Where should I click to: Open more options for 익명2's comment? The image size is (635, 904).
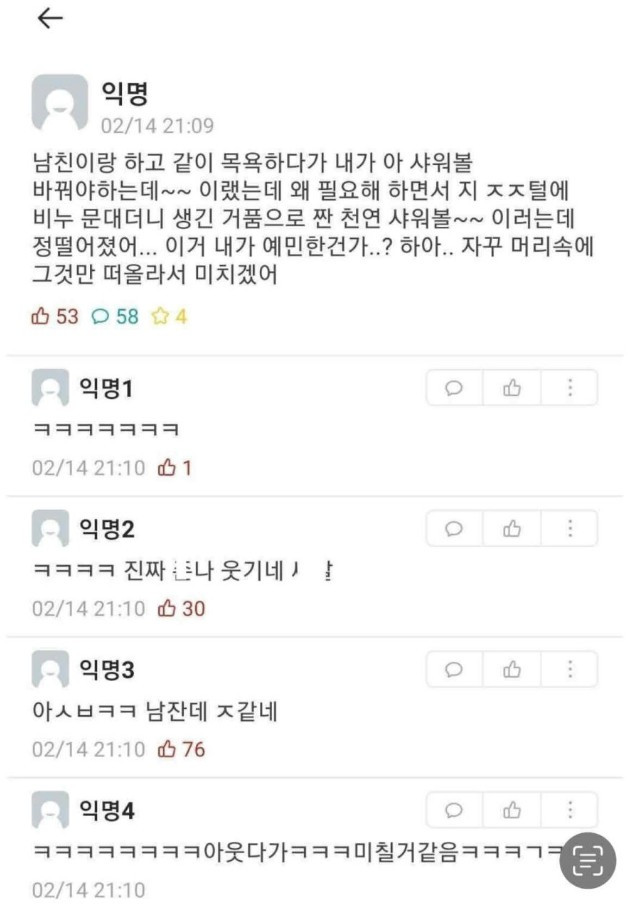[569, 528]
